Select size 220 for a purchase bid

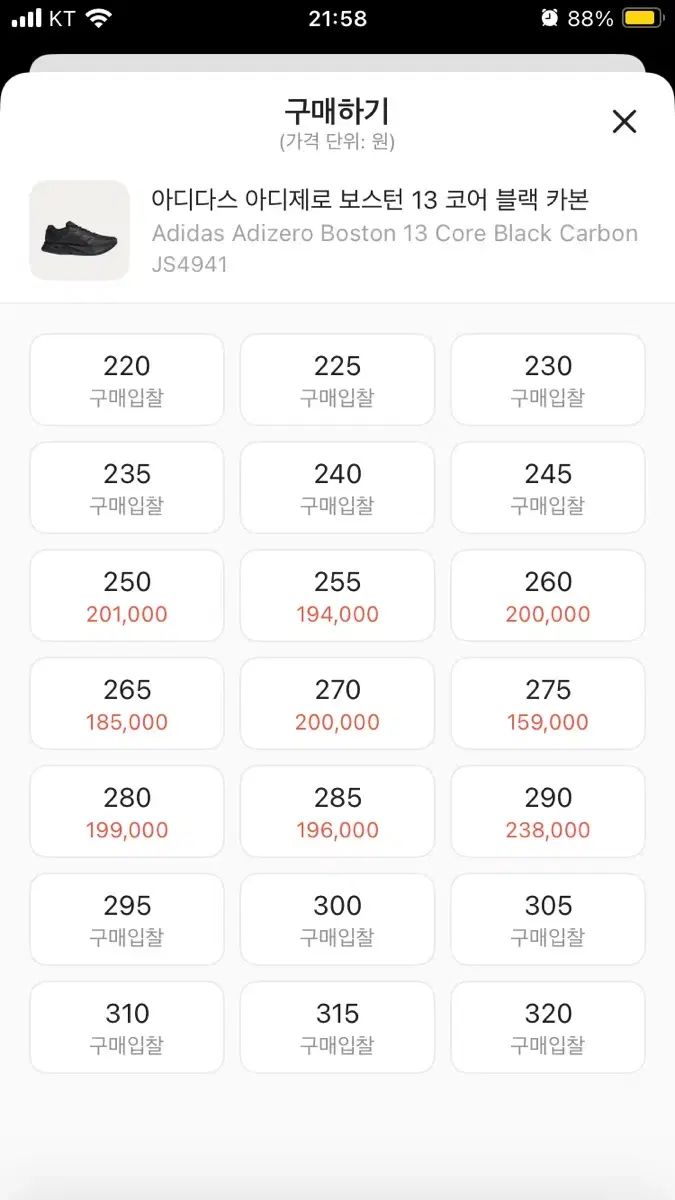(x=127, y=380)
